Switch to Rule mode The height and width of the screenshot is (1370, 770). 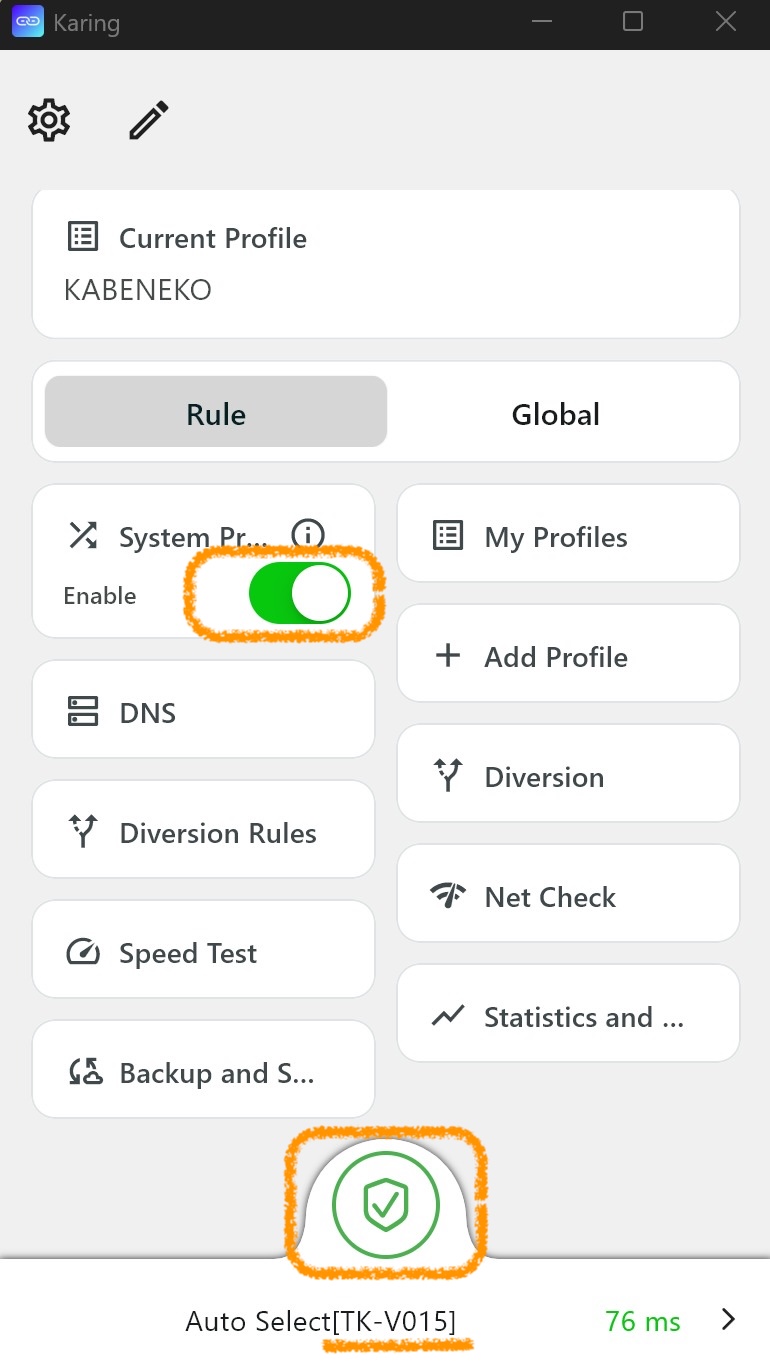pos(216,412)
